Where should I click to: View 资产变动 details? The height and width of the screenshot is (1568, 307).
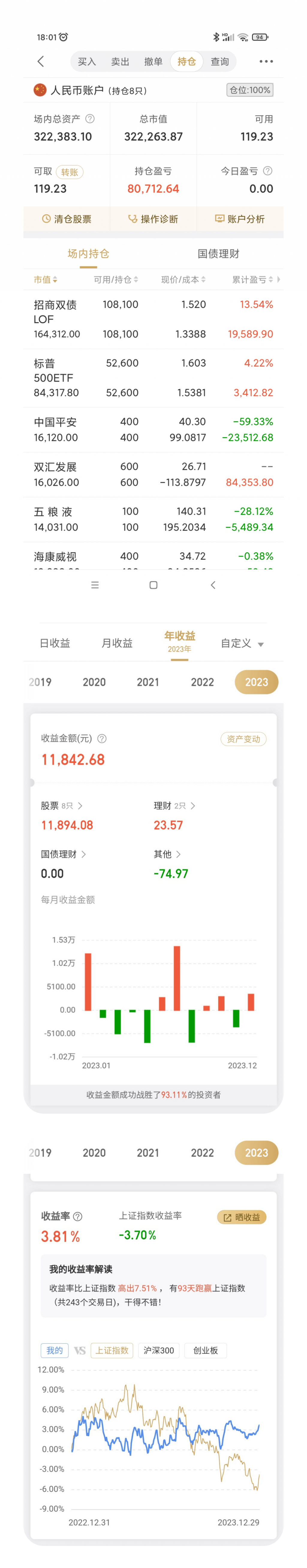click(243, 739)
